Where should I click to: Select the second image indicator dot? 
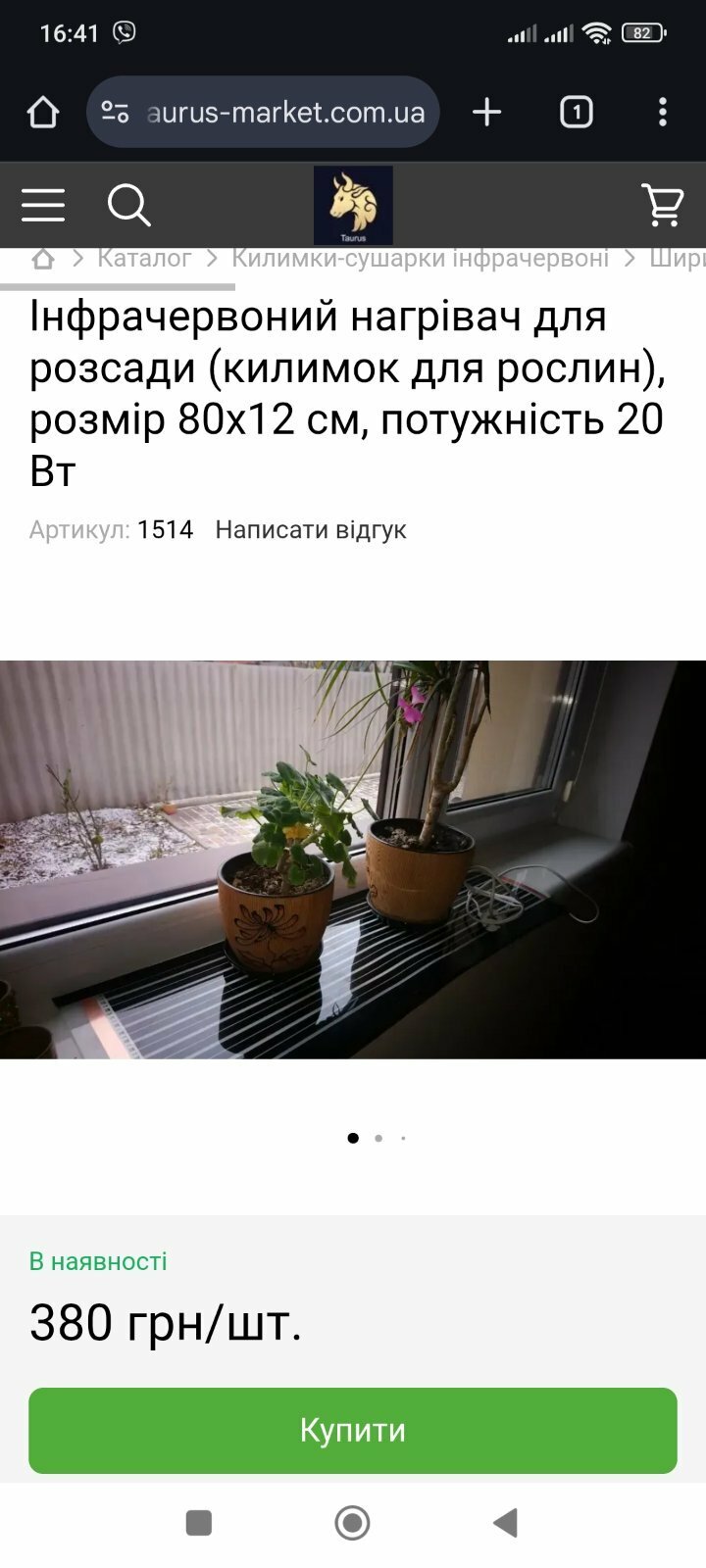click(x=378, y=1138)
